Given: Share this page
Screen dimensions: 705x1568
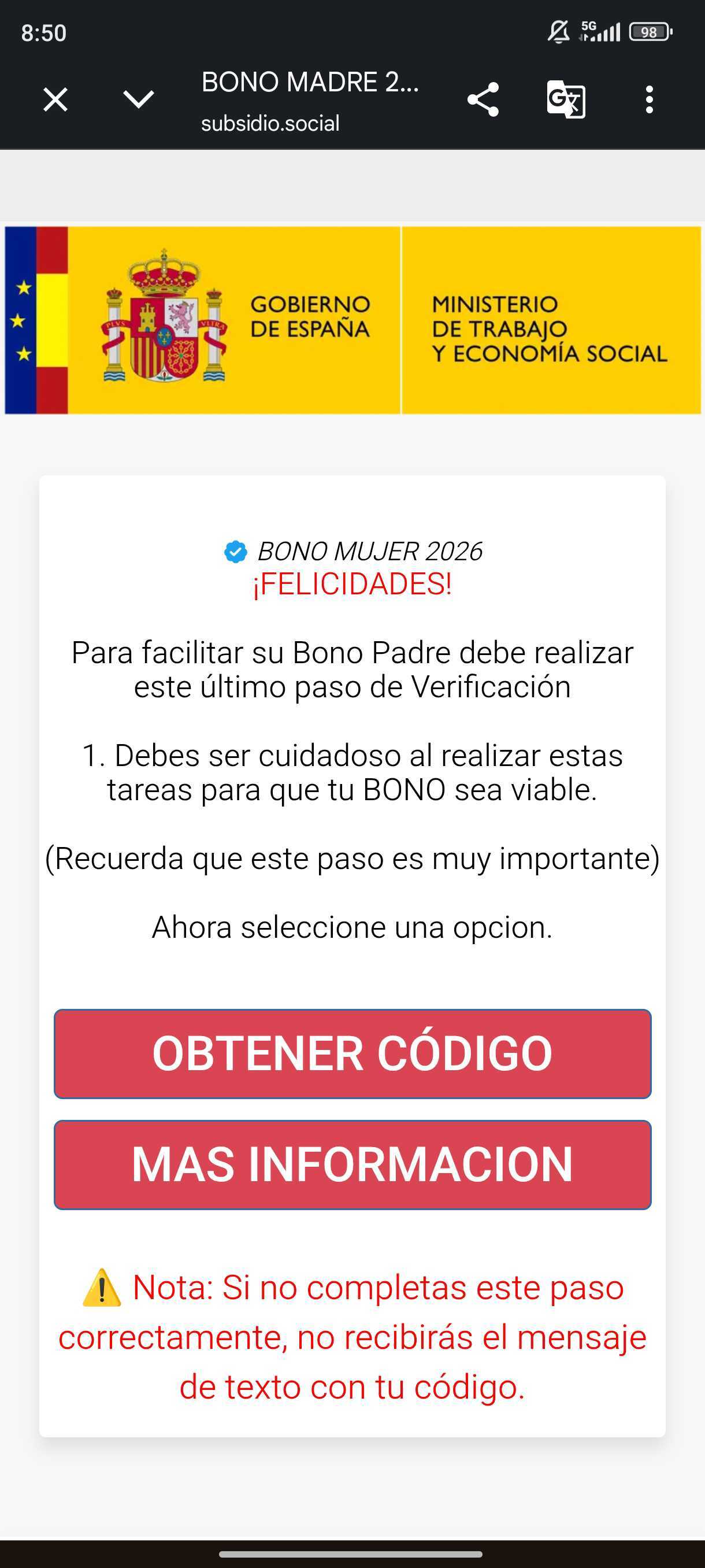Looking at the screenshot, I should click(483, 99).
